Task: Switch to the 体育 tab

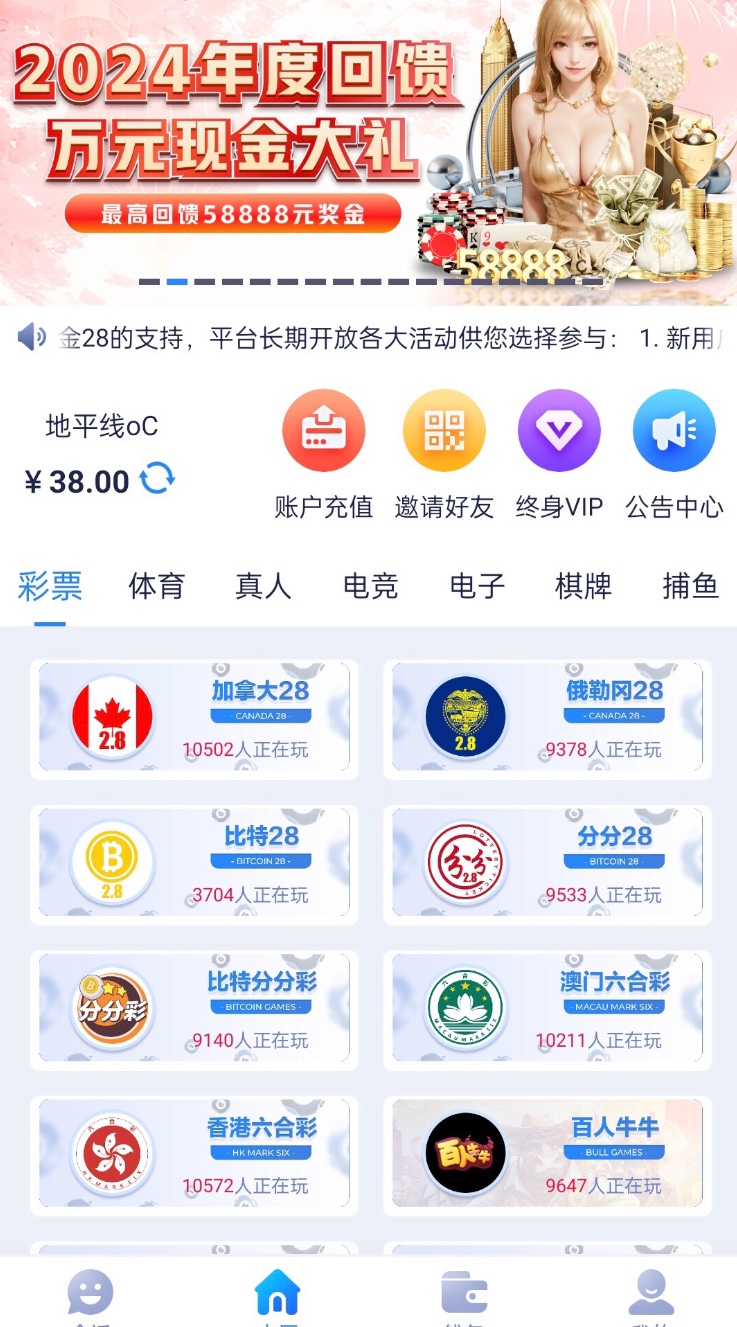Action: pyautogui.click(x=157, y=586)
